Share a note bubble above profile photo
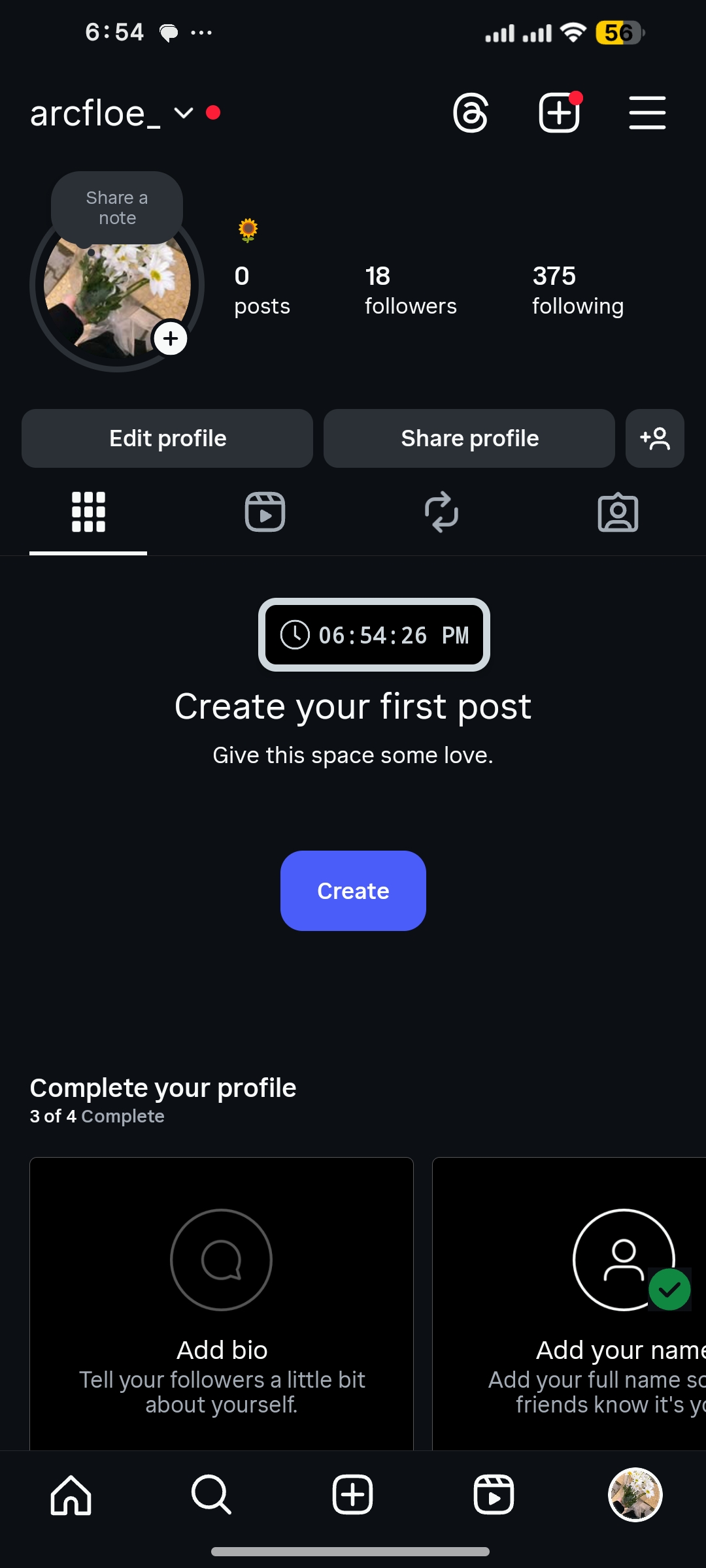This screenshot has height=1568, width=706. (x=117, y=208)
